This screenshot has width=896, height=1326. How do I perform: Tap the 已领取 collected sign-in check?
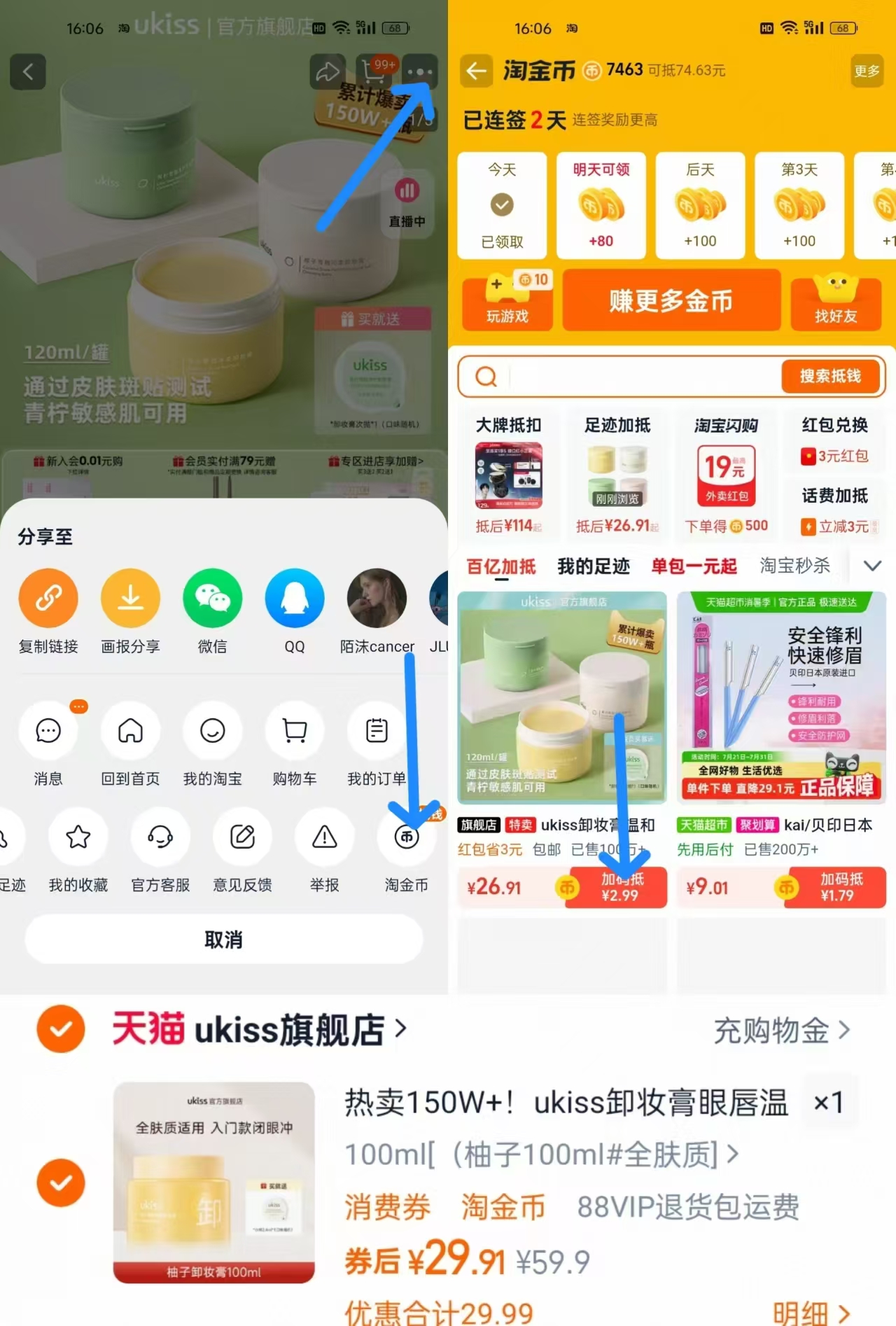501,205
